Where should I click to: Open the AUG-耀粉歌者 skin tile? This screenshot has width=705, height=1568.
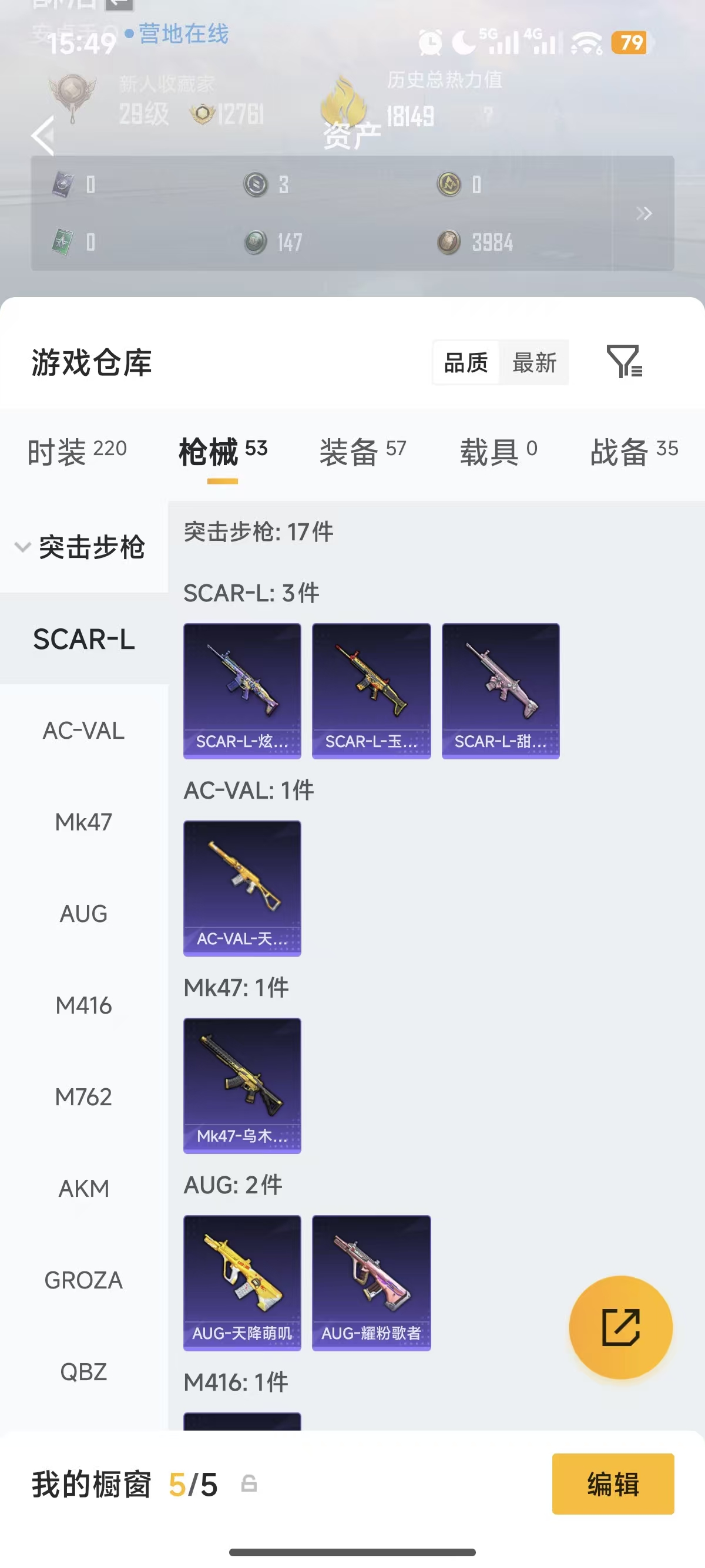[371, 1283]
